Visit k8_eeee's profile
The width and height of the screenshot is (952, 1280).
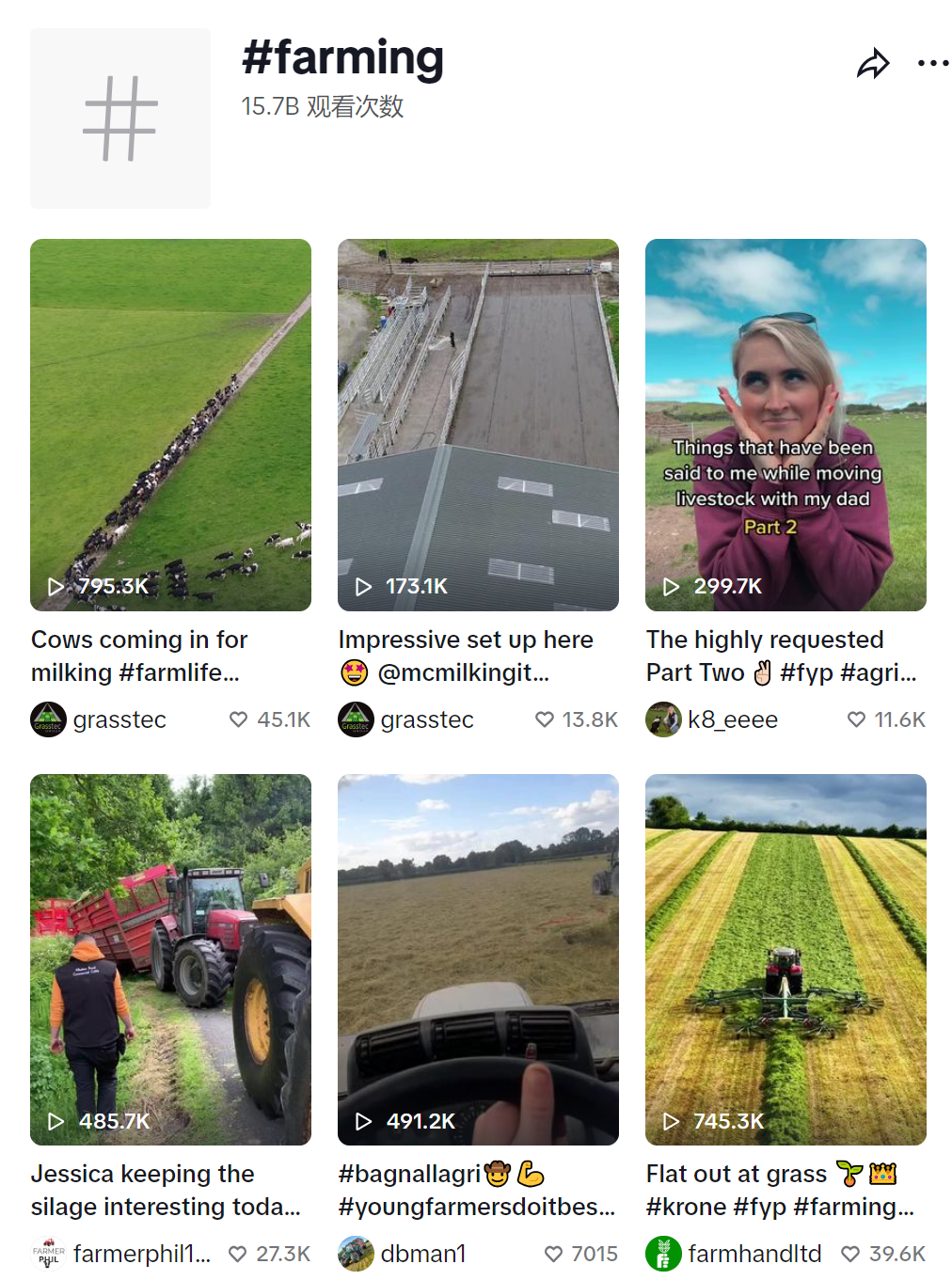point(732,719)
